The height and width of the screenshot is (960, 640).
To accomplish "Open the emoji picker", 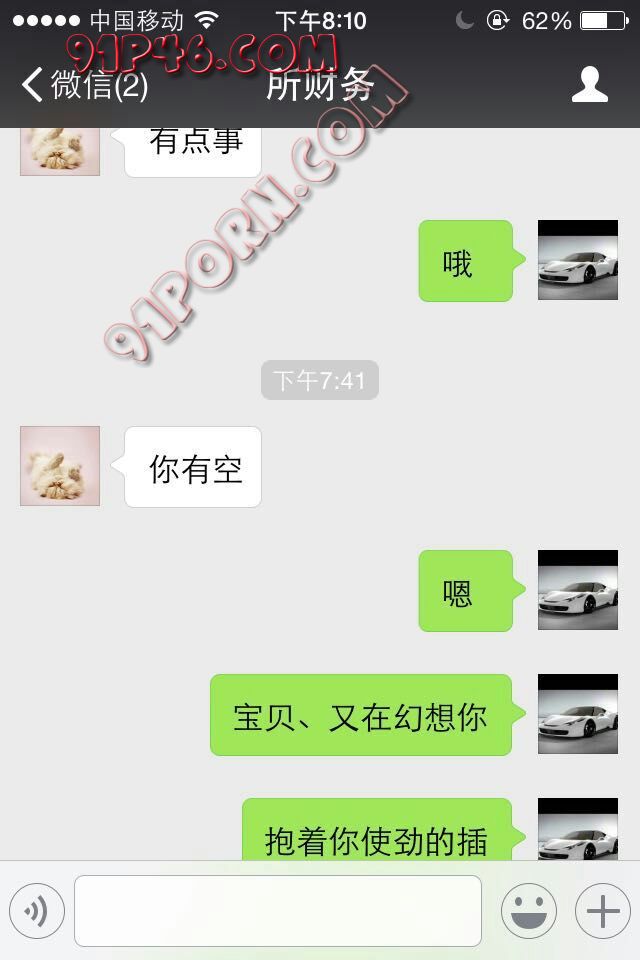I will [x=529, y=911].
